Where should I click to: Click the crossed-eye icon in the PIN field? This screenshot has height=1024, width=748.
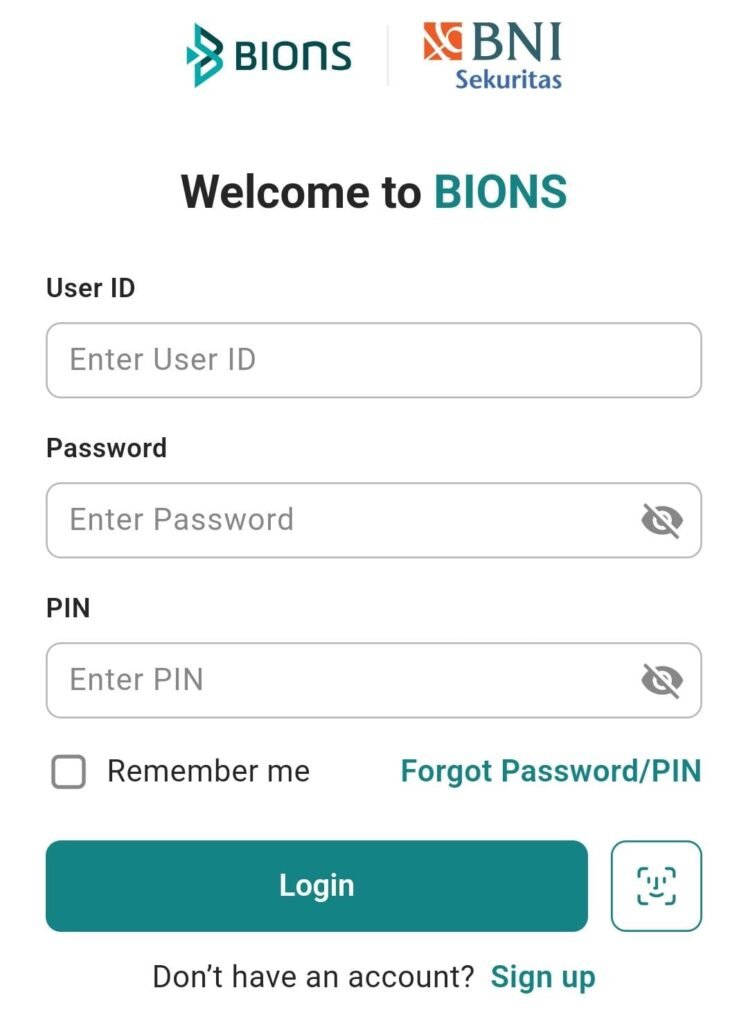pyautogui.click(x=663, y=680)
